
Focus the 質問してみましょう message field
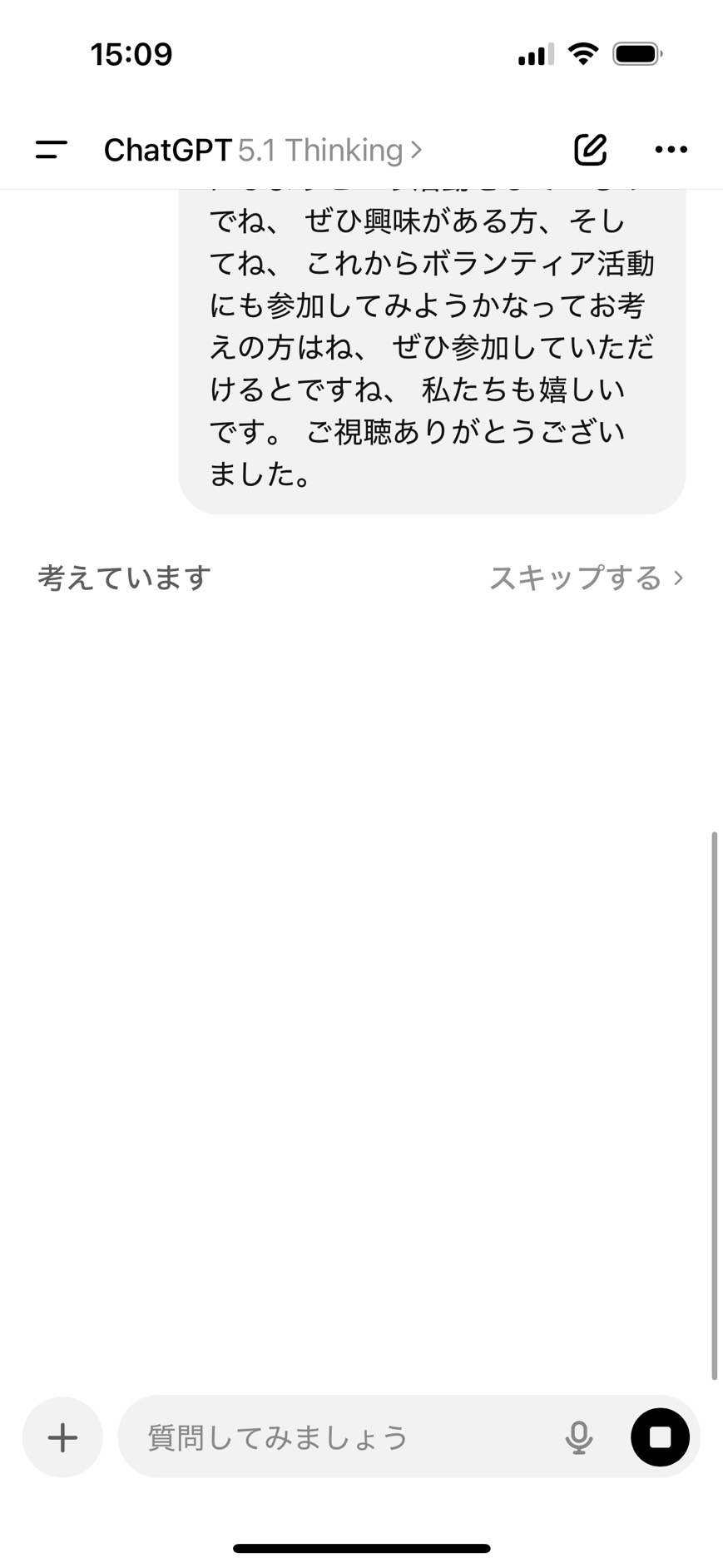coord(333,1437)
